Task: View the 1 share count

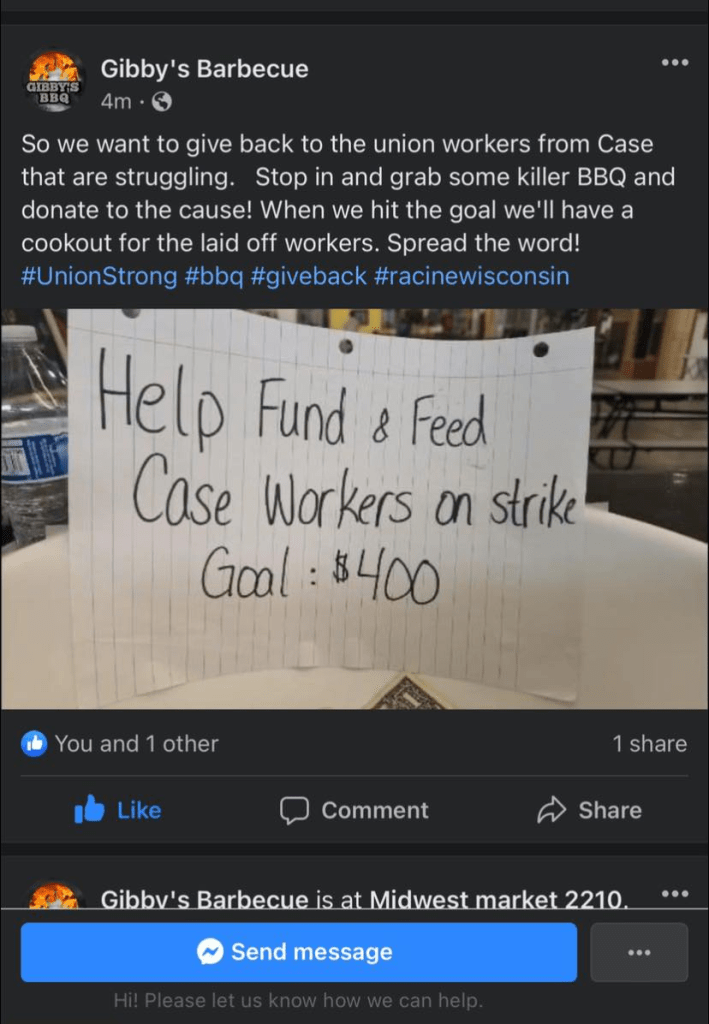Action: click(649, 743)
